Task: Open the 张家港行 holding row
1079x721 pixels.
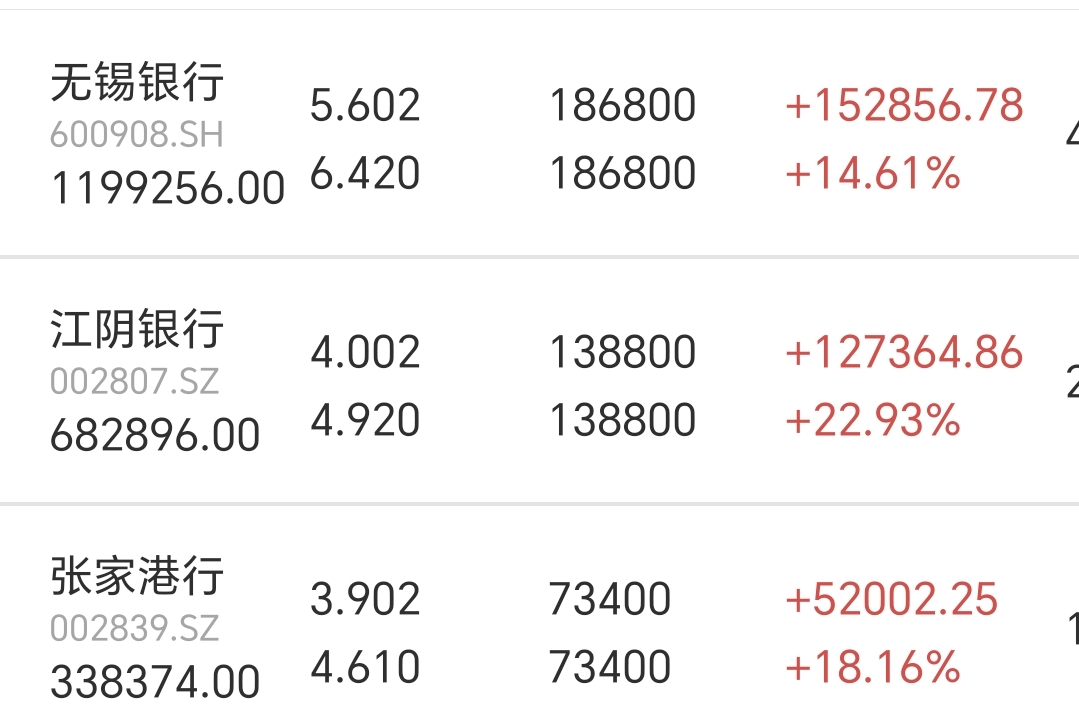Action: (540, 614)
